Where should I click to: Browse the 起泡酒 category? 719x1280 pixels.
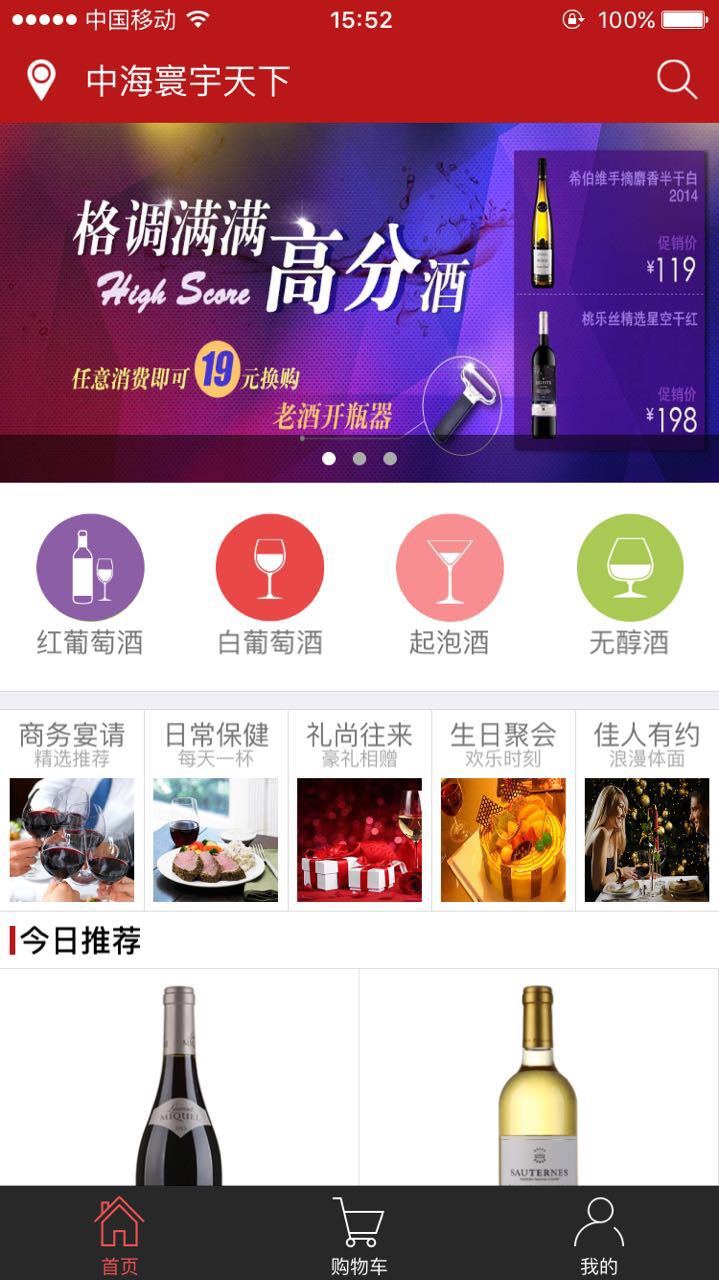[x=449, y=586]
